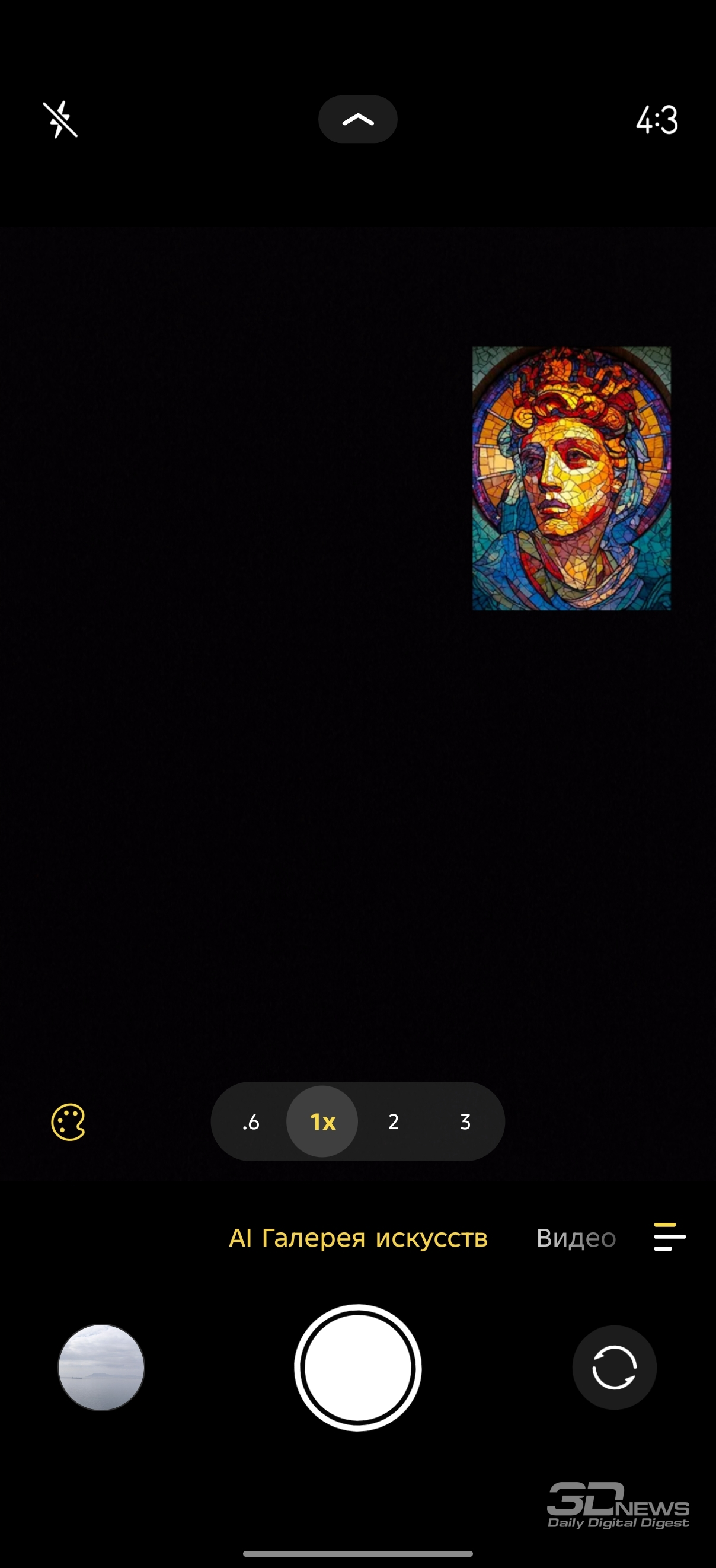Select AI Галерея искусств mode
This screenshot has height=1568, width=716.
pos(357,1238)
